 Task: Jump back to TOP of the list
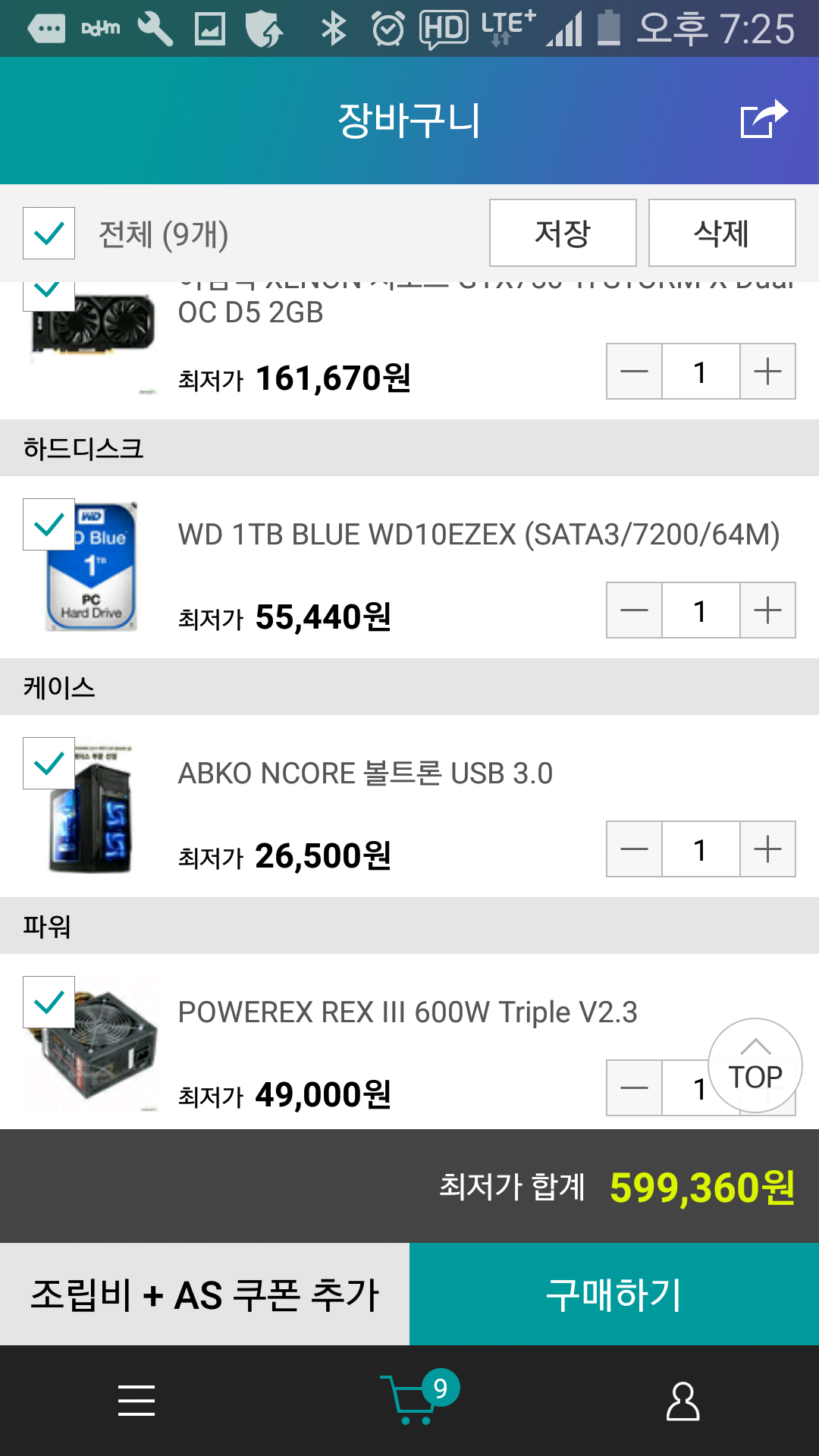[755, 1065]
